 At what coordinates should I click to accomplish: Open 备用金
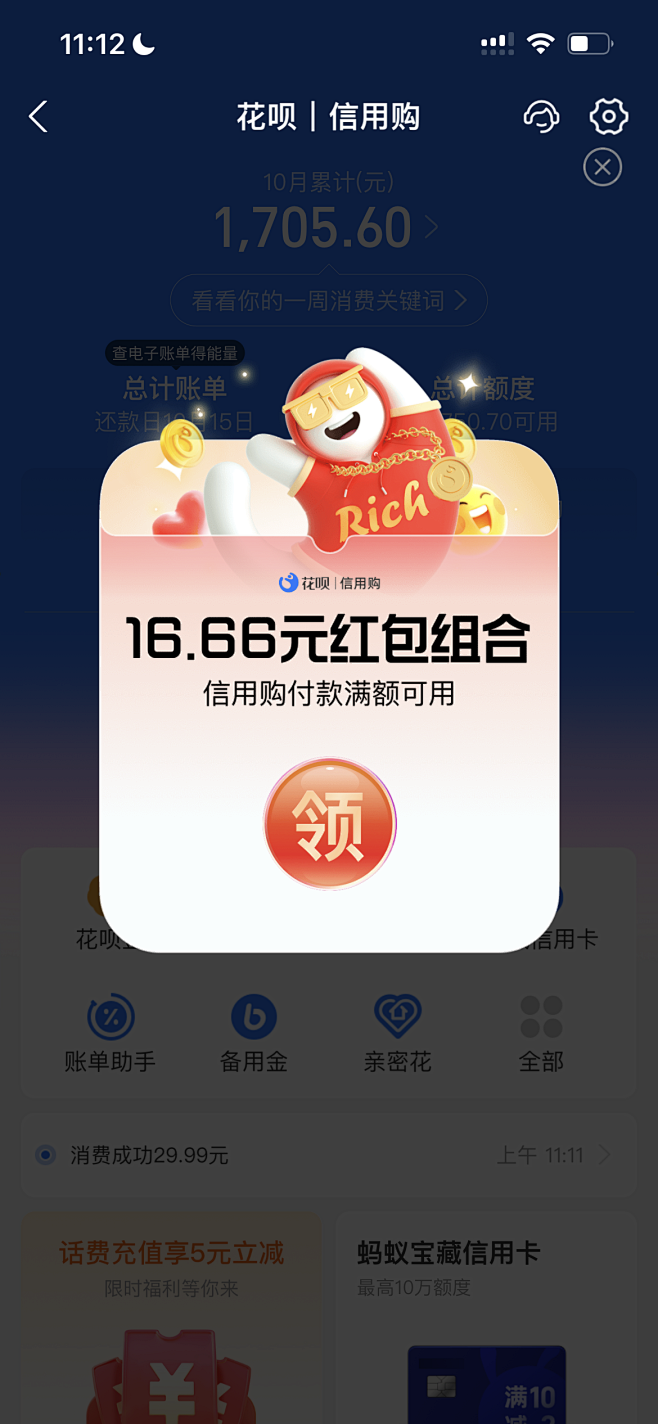pos(254,1033)
